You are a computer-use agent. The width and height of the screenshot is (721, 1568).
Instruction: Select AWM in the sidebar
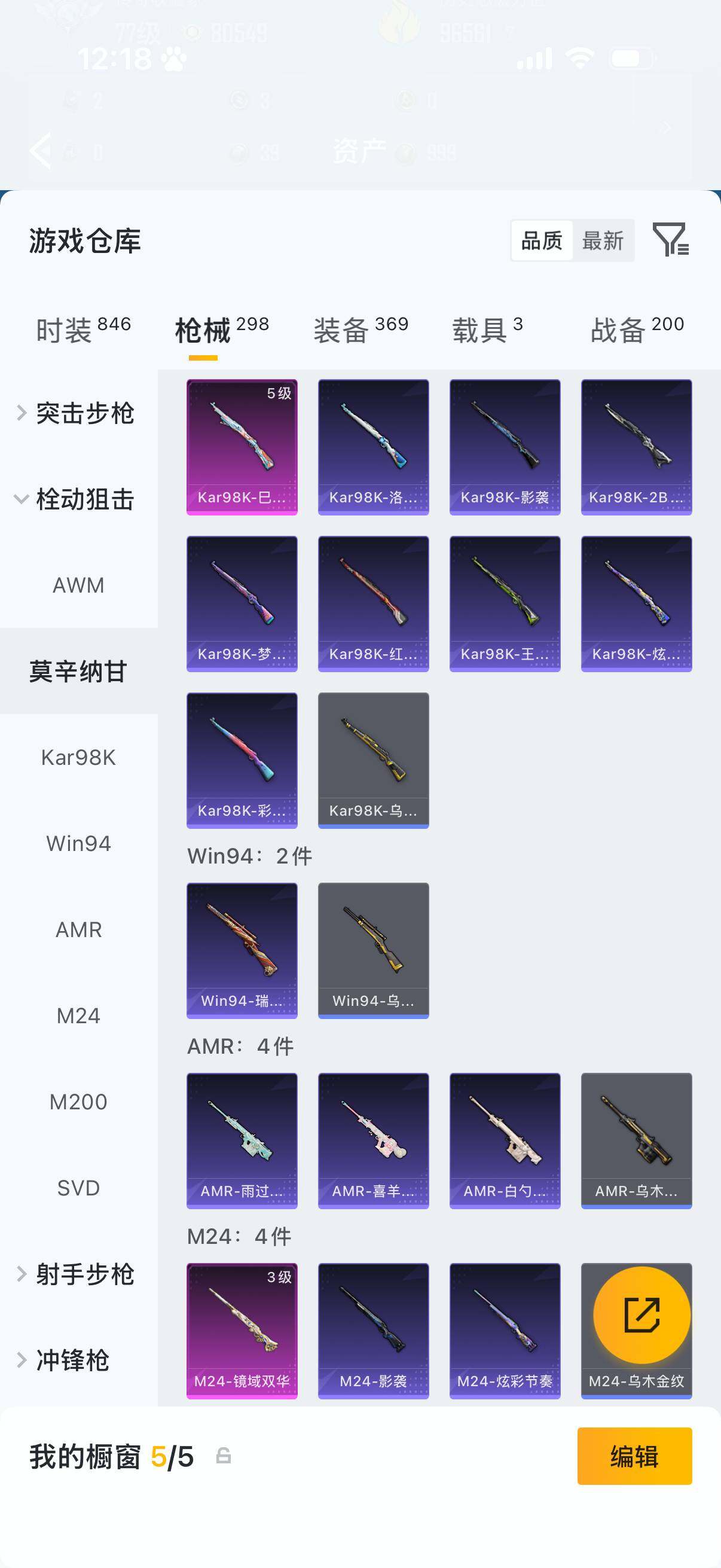pyautogui.click(x=78, y=585)
